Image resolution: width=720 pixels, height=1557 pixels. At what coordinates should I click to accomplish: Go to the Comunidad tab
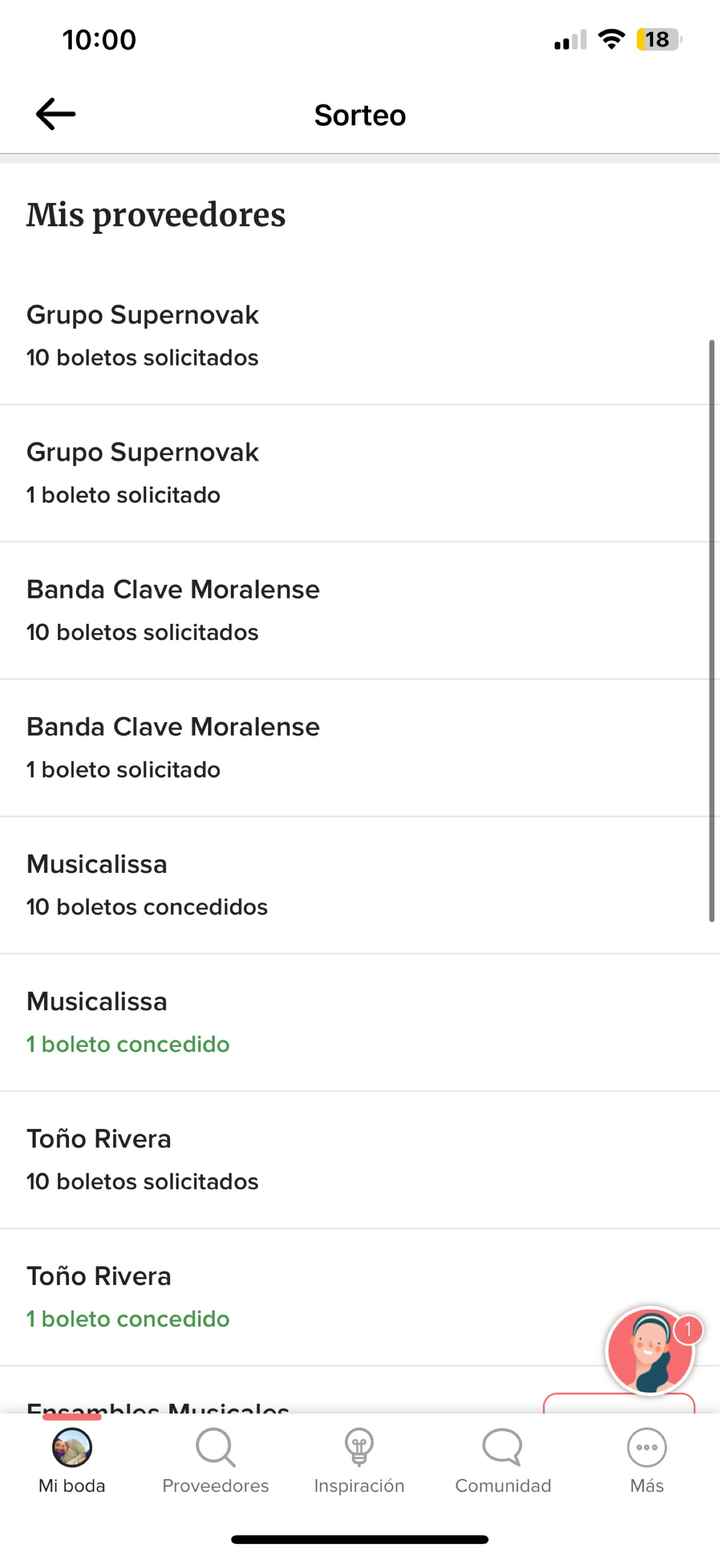pyautogui.click(x=503, y=1459)
